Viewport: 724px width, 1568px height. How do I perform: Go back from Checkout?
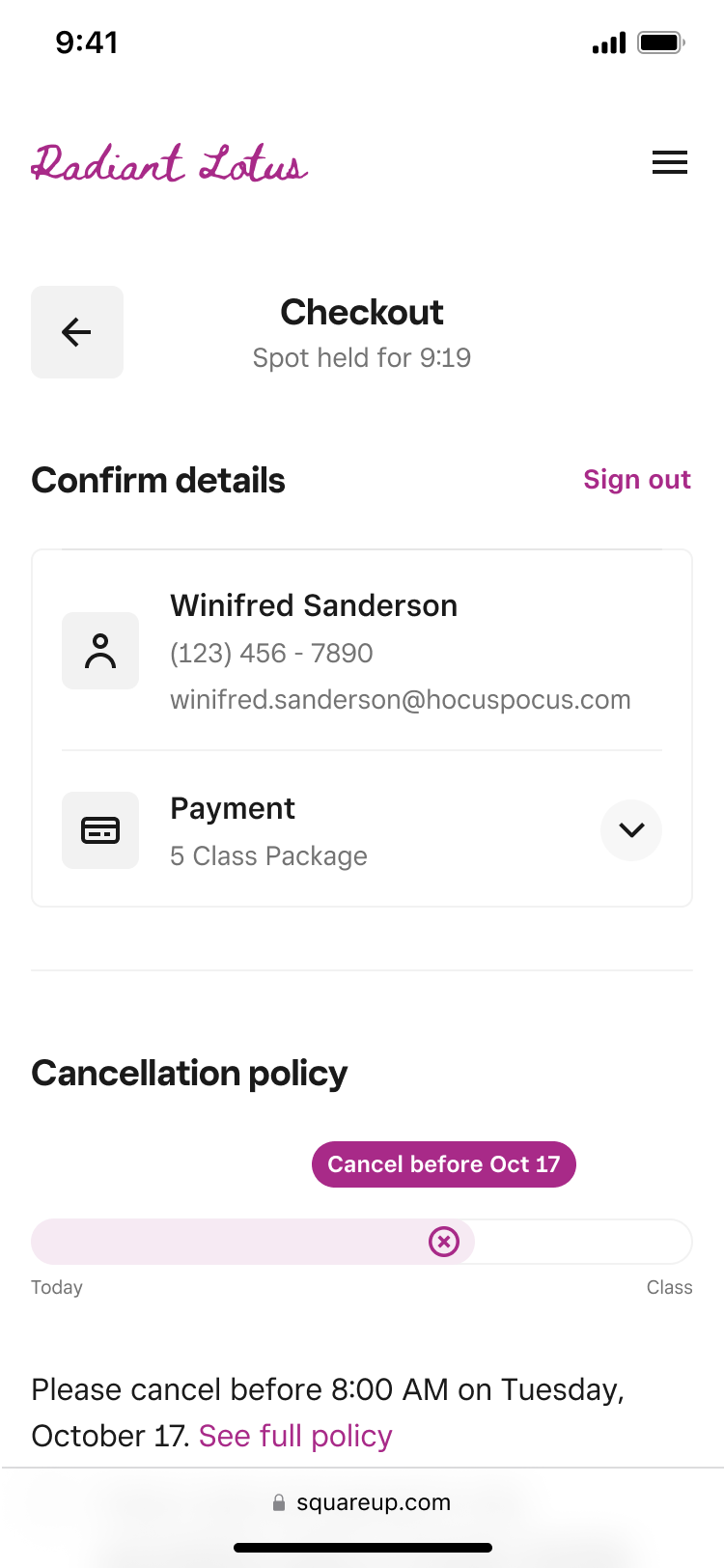point(77,332)
